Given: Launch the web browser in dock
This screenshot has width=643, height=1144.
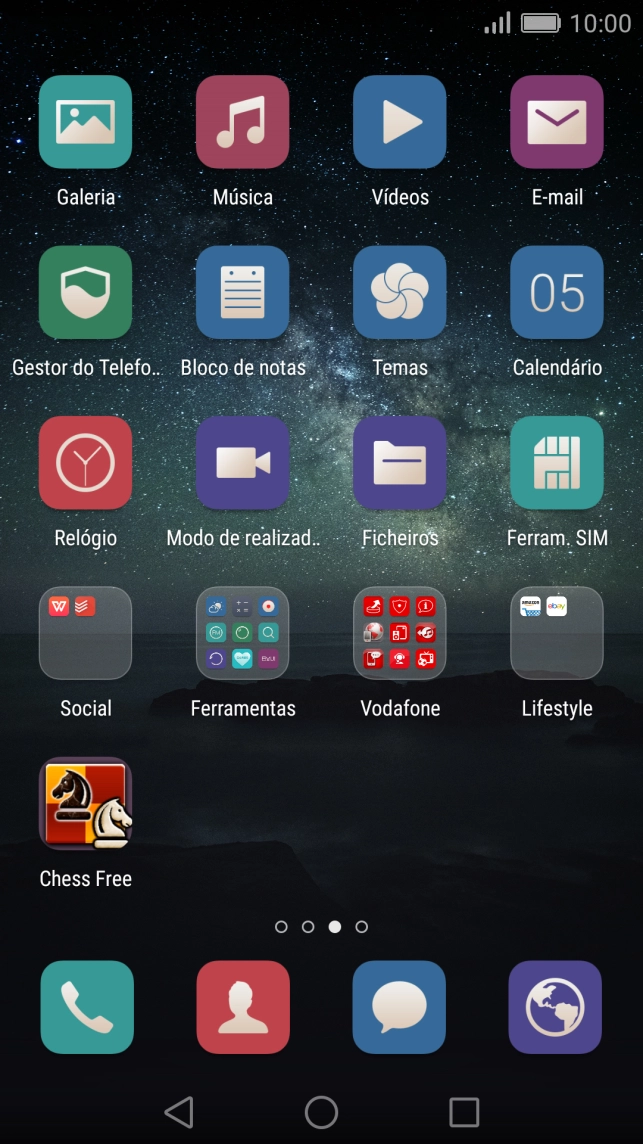Looking at the screenshot, I should tap(555, 1007).
